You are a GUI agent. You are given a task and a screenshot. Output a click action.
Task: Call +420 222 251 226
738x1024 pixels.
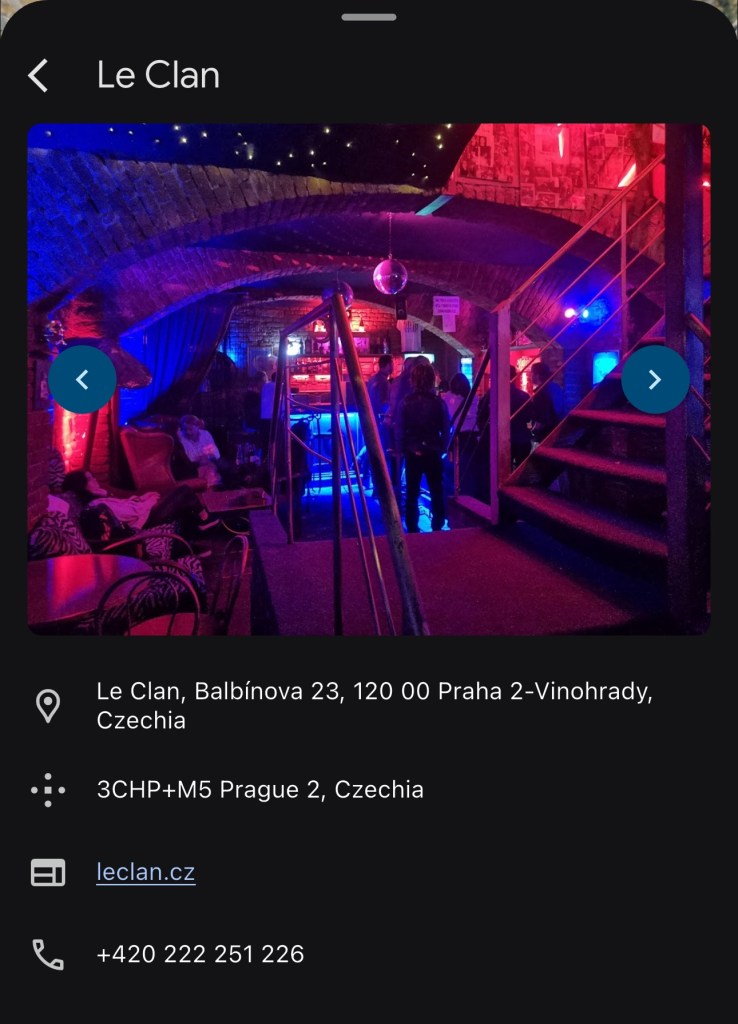point(200,954)
